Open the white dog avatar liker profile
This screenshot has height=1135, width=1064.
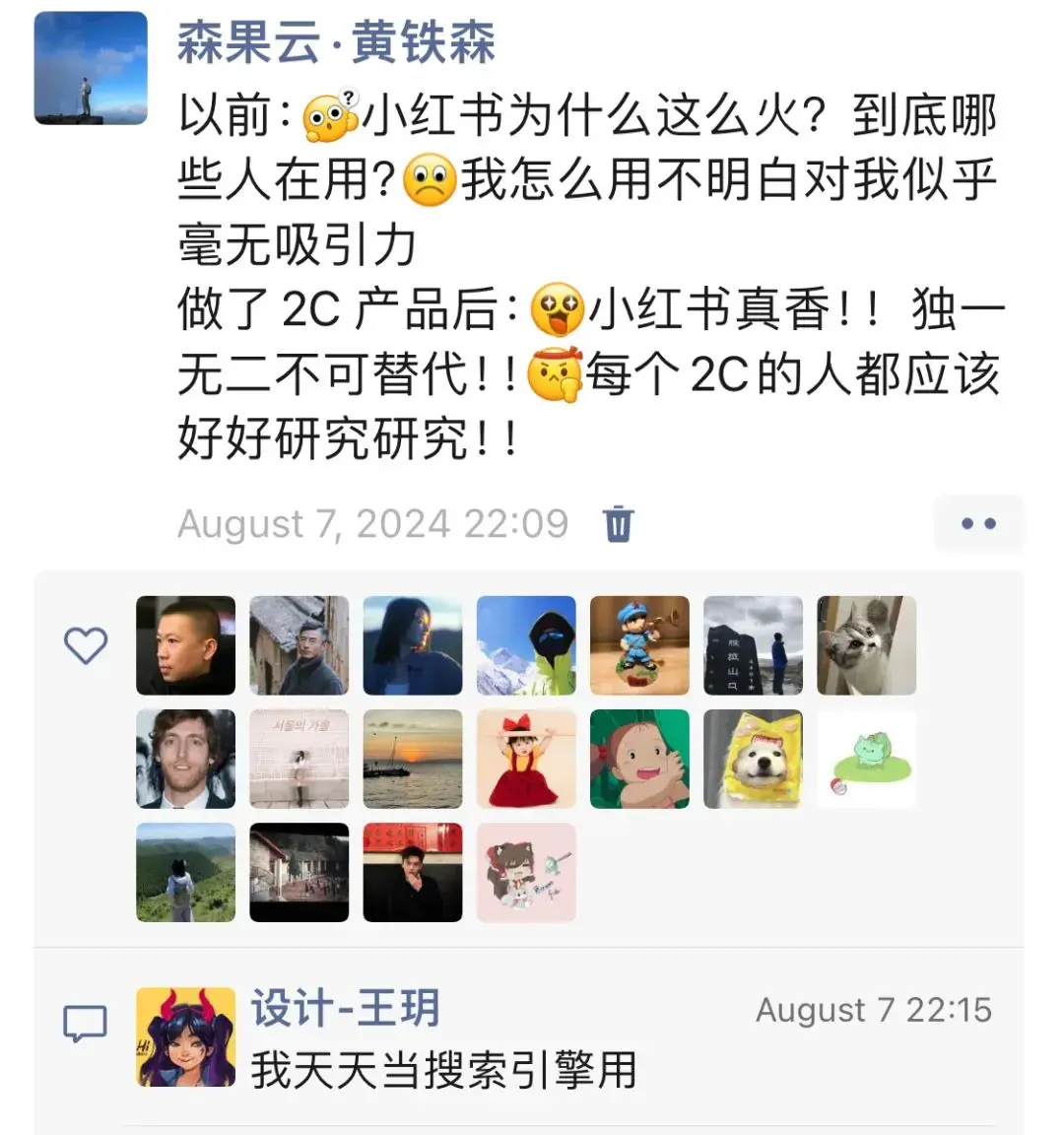pyautogui.click(x=753, y=759)
